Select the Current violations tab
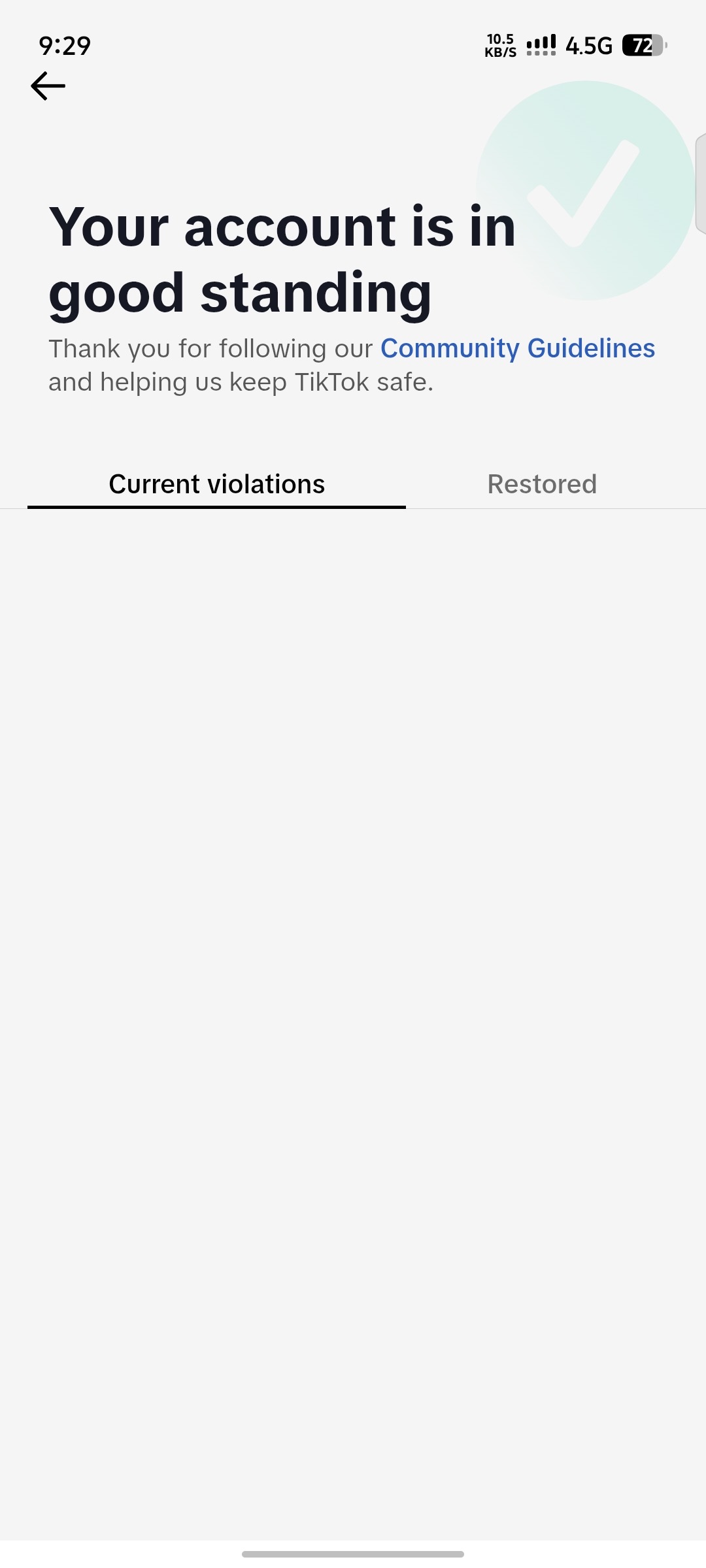This screenshot has width=706, height=1568. pyautogui.click(x=216, y=484)
